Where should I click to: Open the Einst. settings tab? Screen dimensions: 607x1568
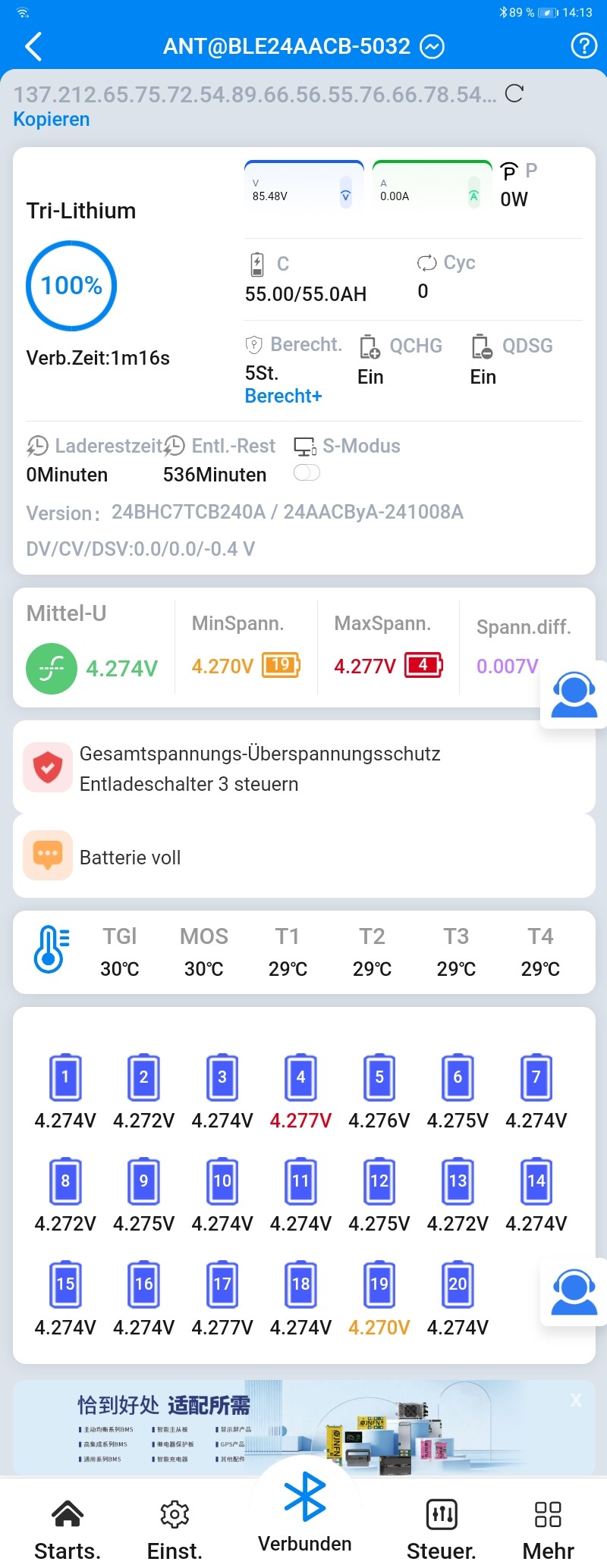coord(175,1529)
